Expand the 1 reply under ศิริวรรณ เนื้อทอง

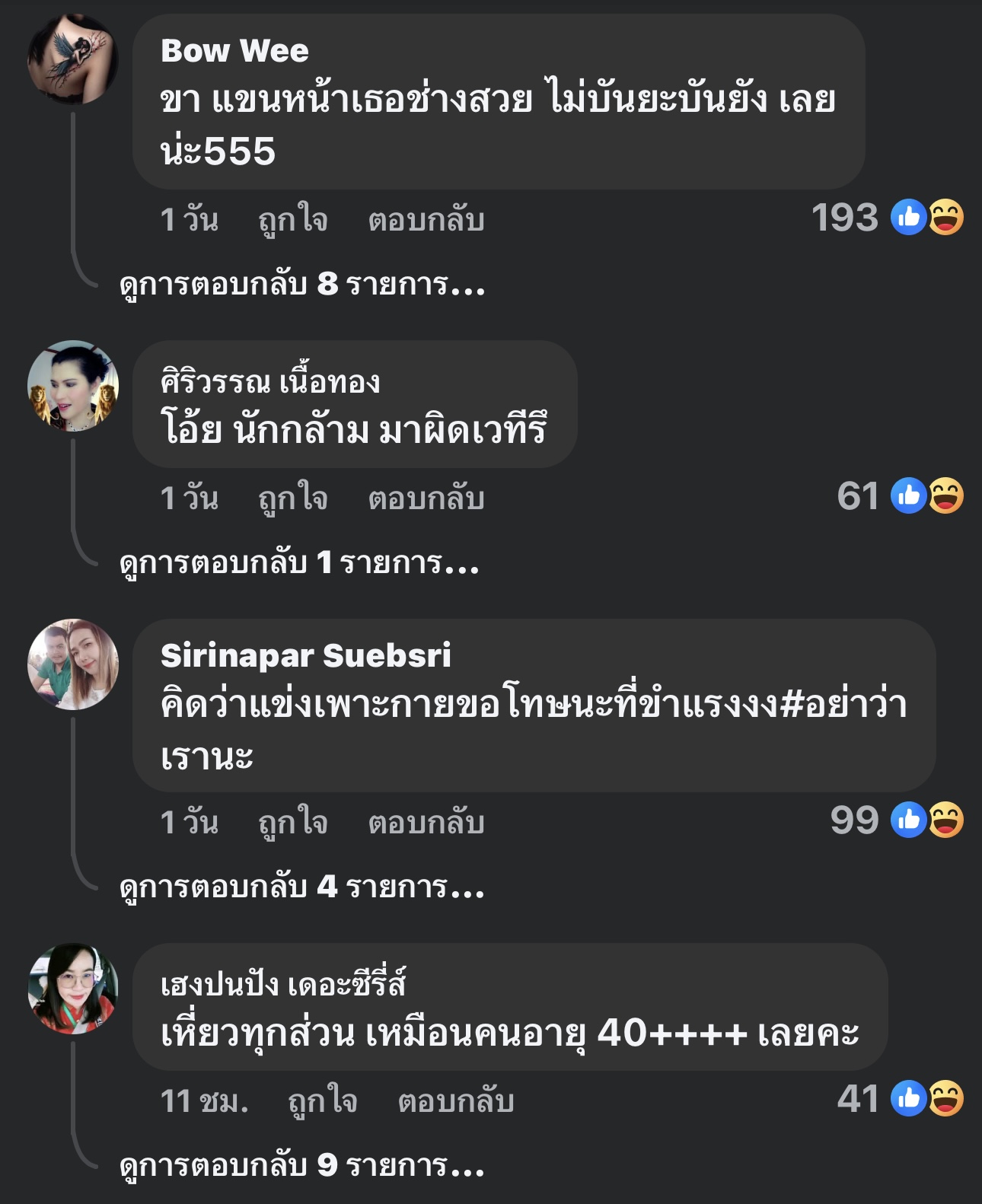[299, 563]
